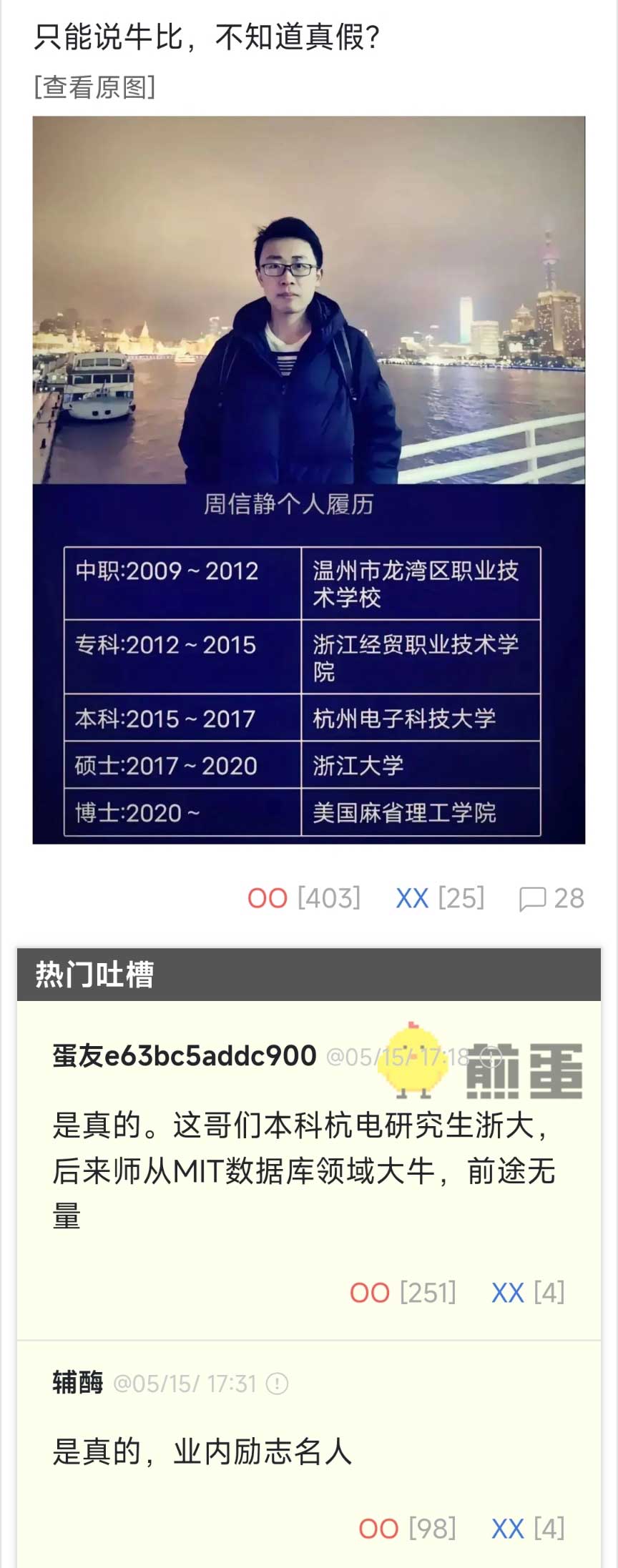The height and width of the screenshot is (1568, 618).
Task: Open the posted résumé image
Action: coord(308,479)
